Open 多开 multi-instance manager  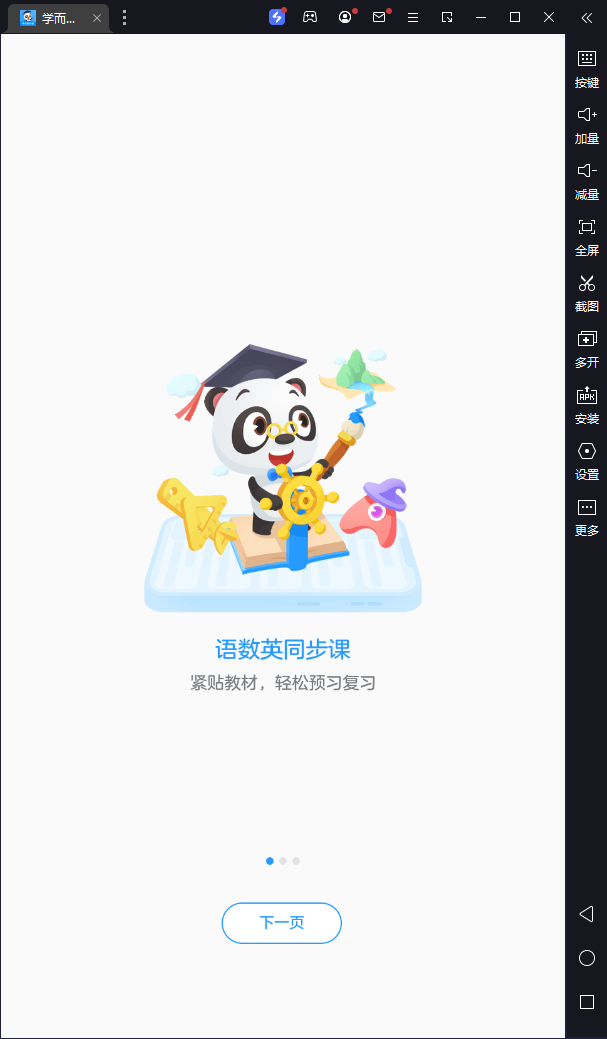pyautogui.click(x=587, y=348)
